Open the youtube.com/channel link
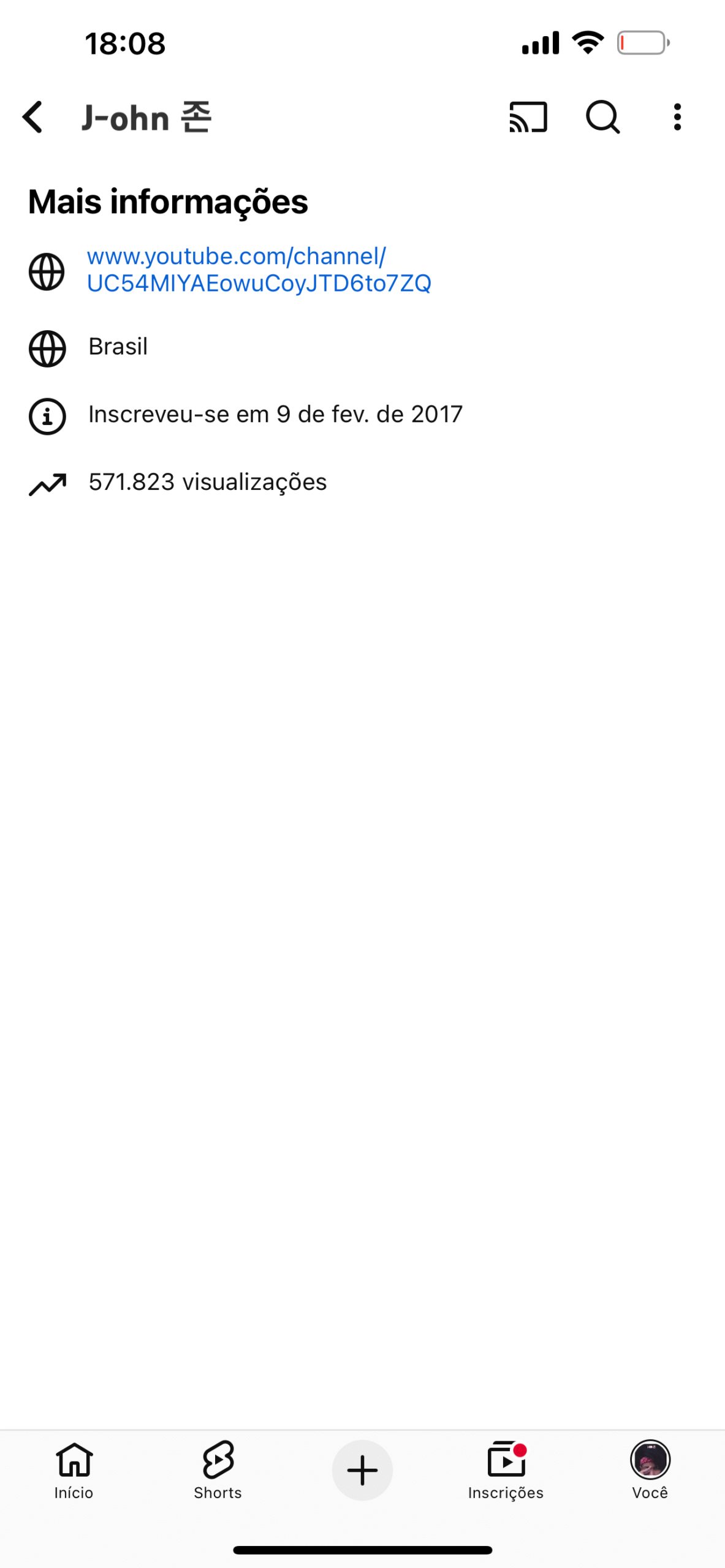 click(259, 269)
